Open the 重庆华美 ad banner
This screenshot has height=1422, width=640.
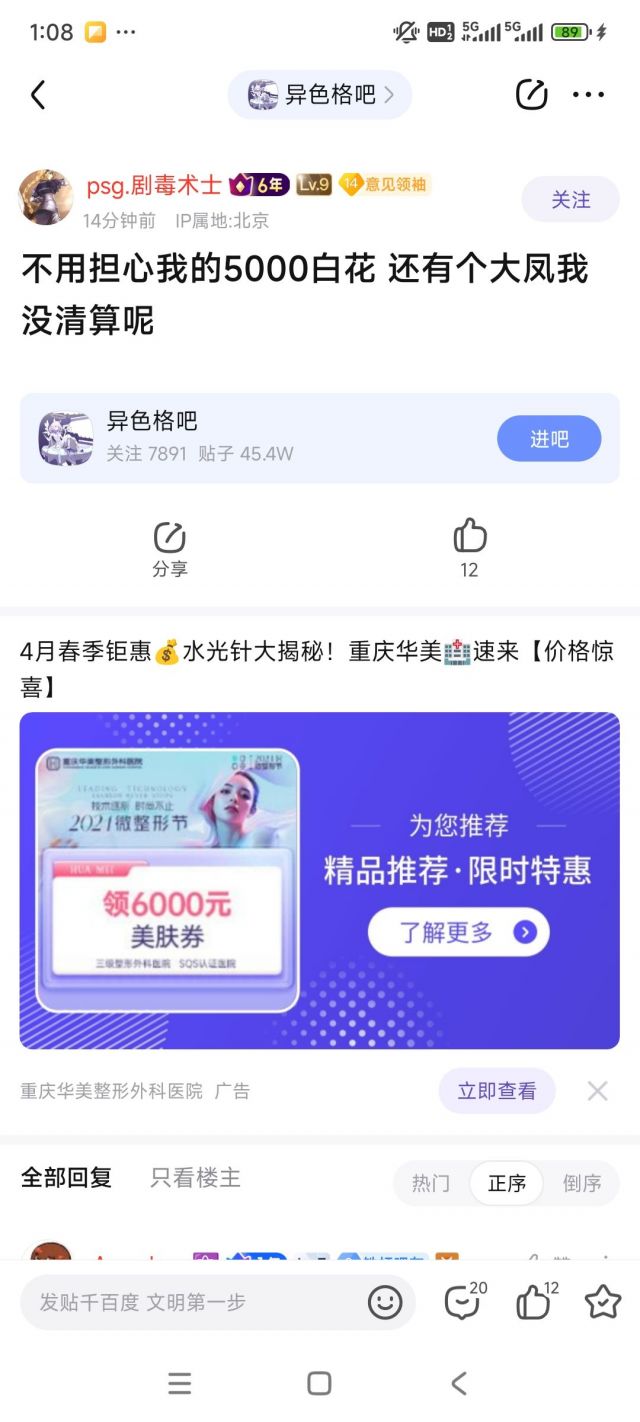pyautogui.click(x=320, y=880)
